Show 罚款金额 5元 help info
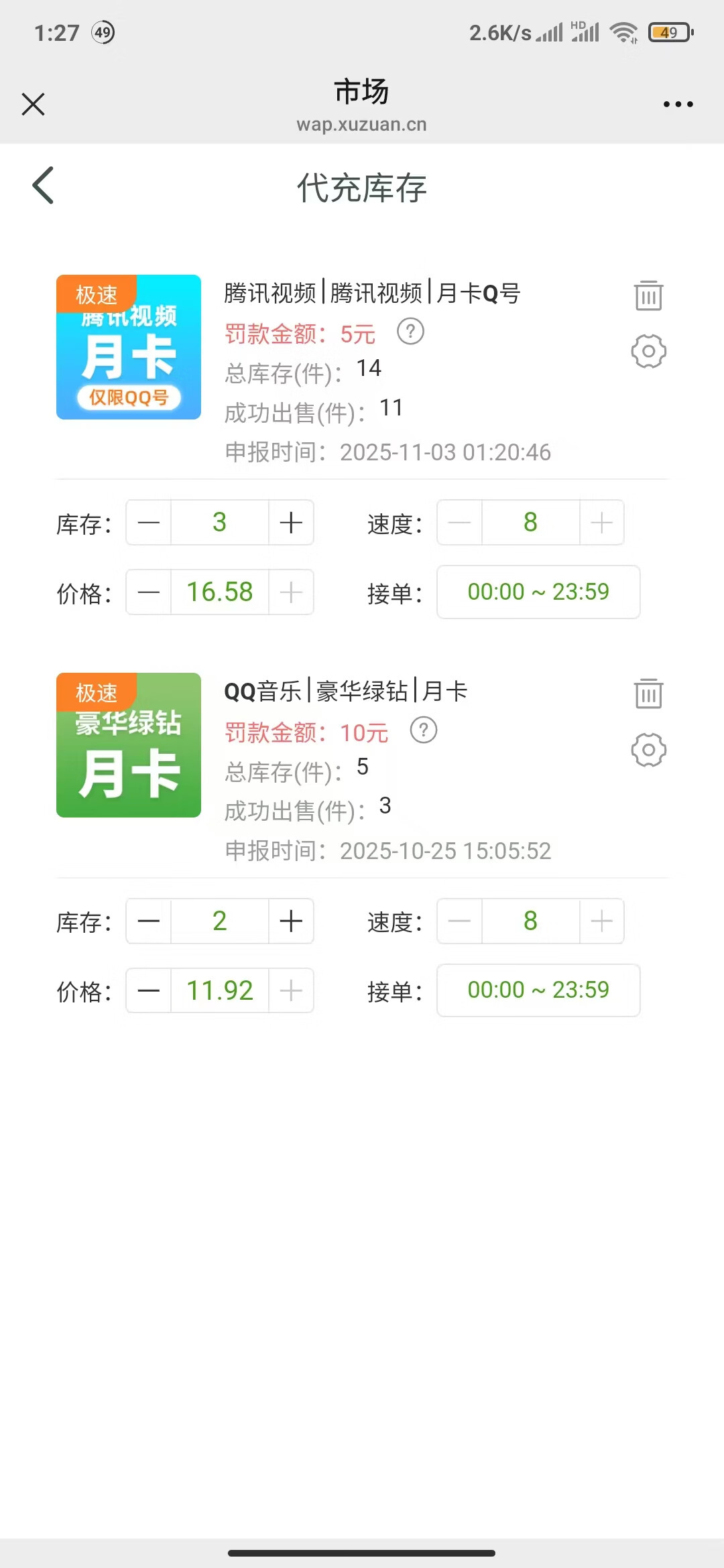 click(x=410, y=332)
